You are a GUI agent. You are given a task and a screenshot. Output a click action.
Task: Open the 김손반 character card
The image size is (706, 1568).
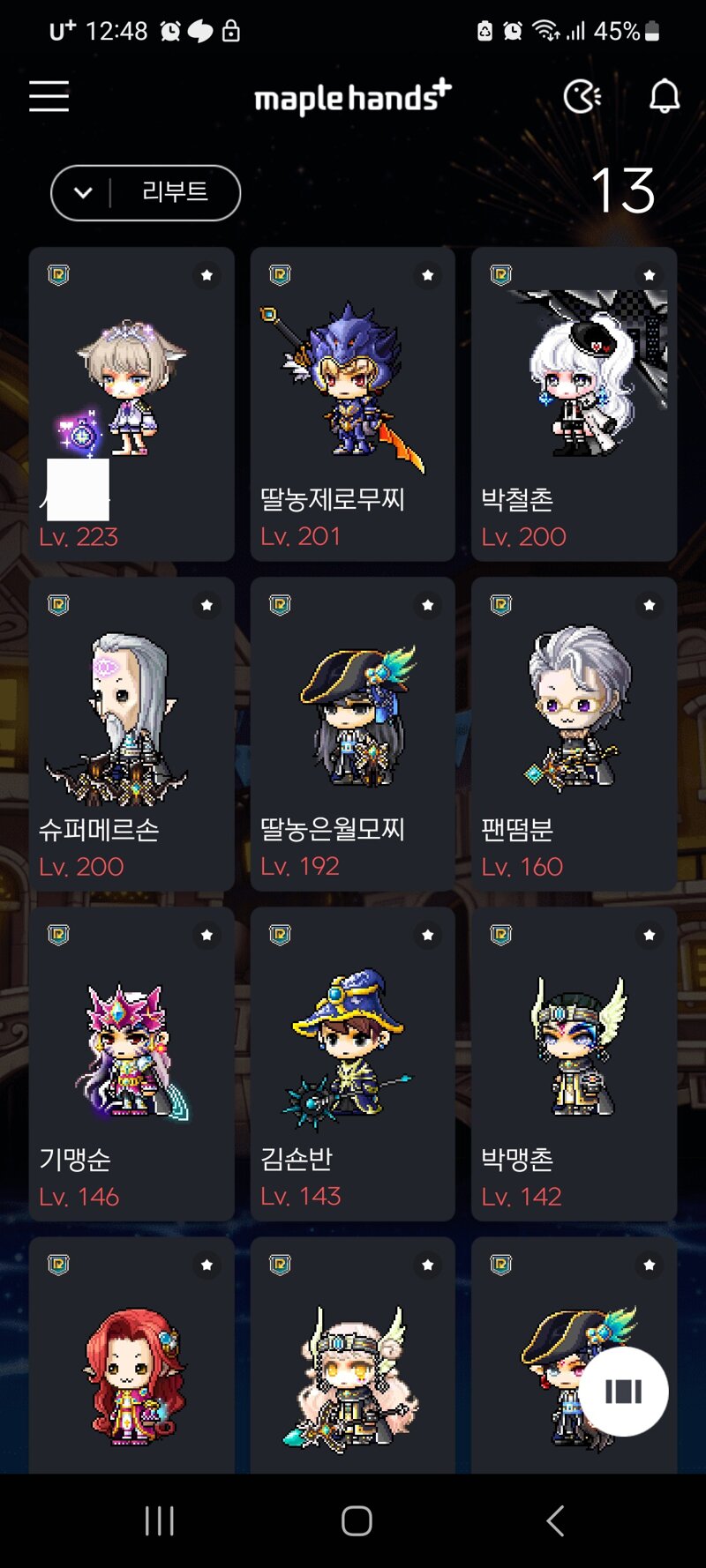pos(352,1064)
